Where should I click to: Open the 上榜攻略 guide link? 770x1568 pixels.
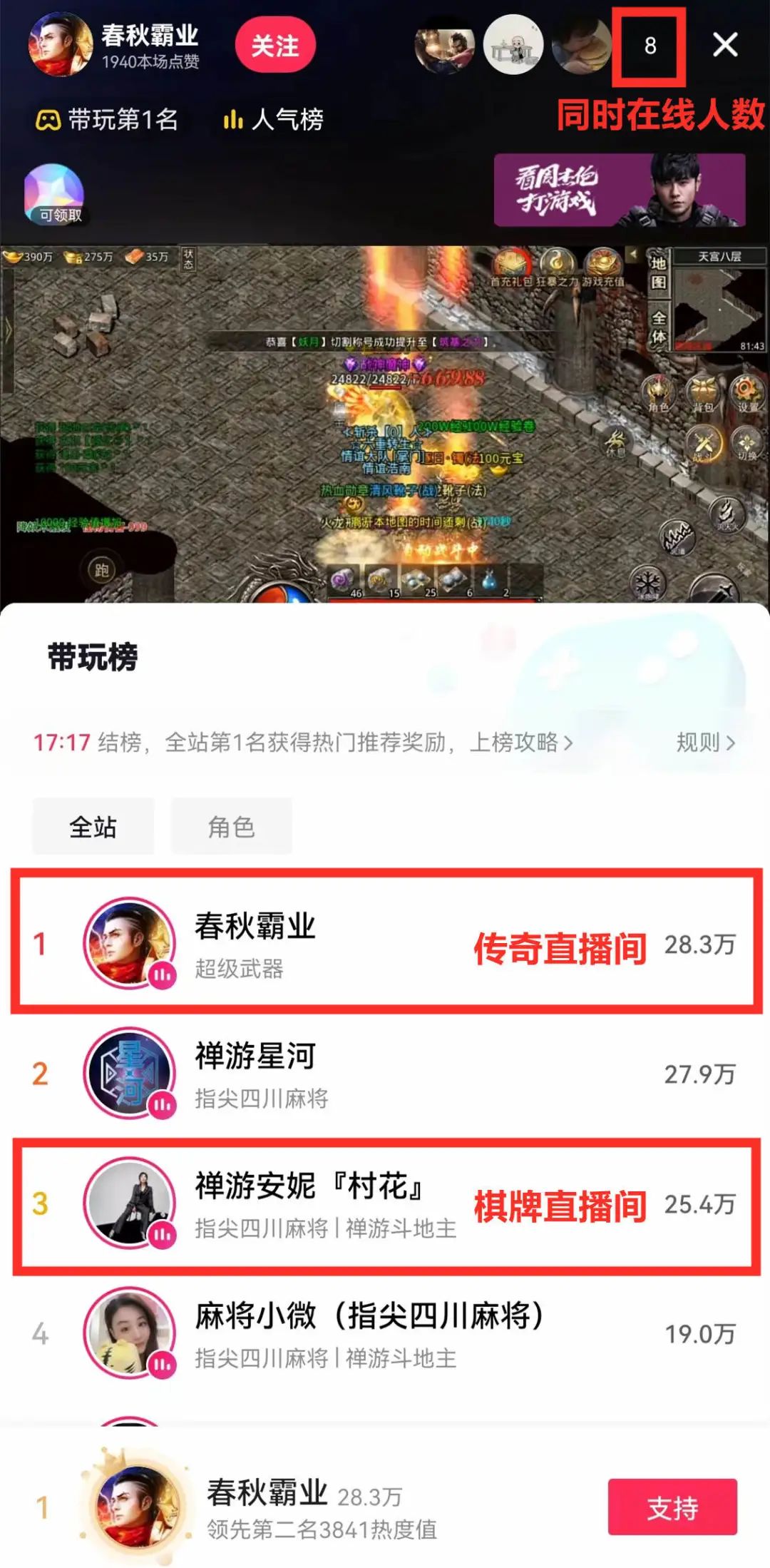coord(521,742)
